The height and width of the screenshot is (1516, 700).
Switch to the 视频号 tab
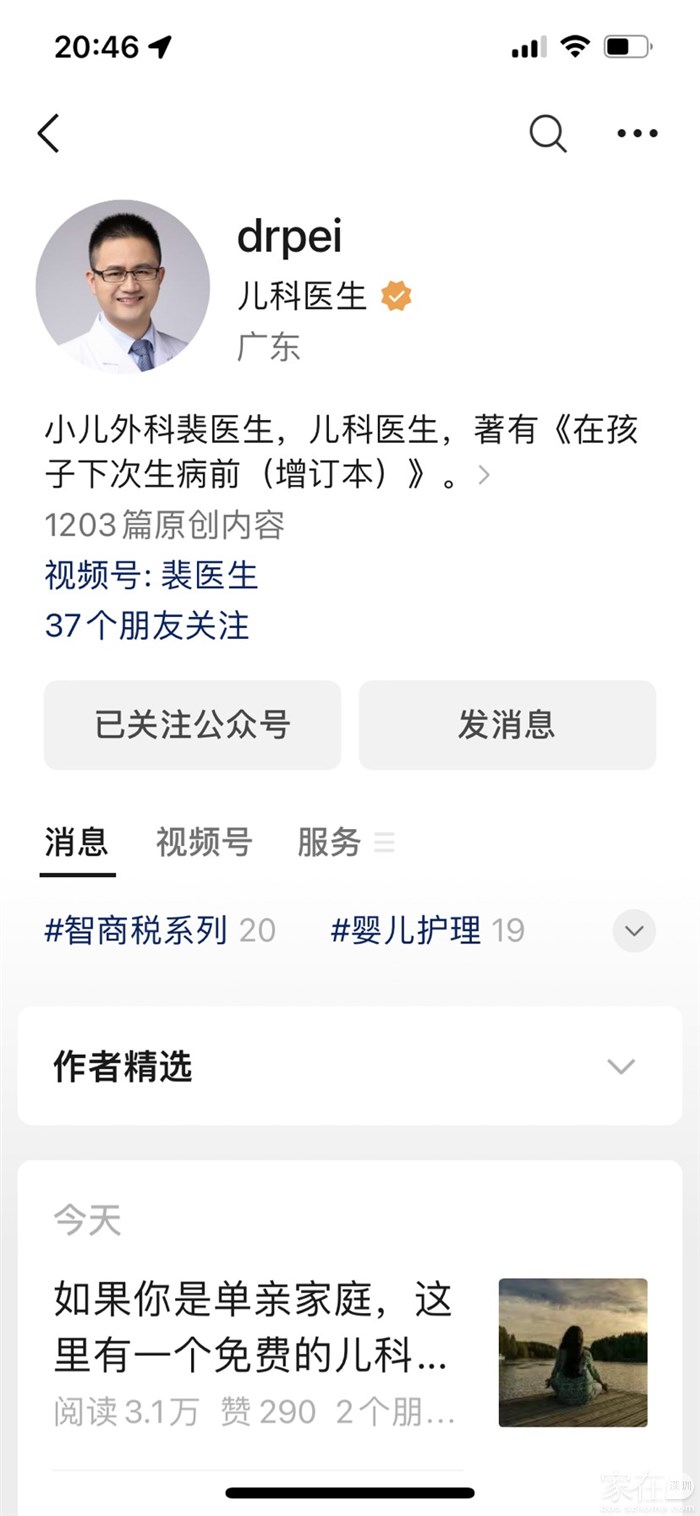point(204,843)
